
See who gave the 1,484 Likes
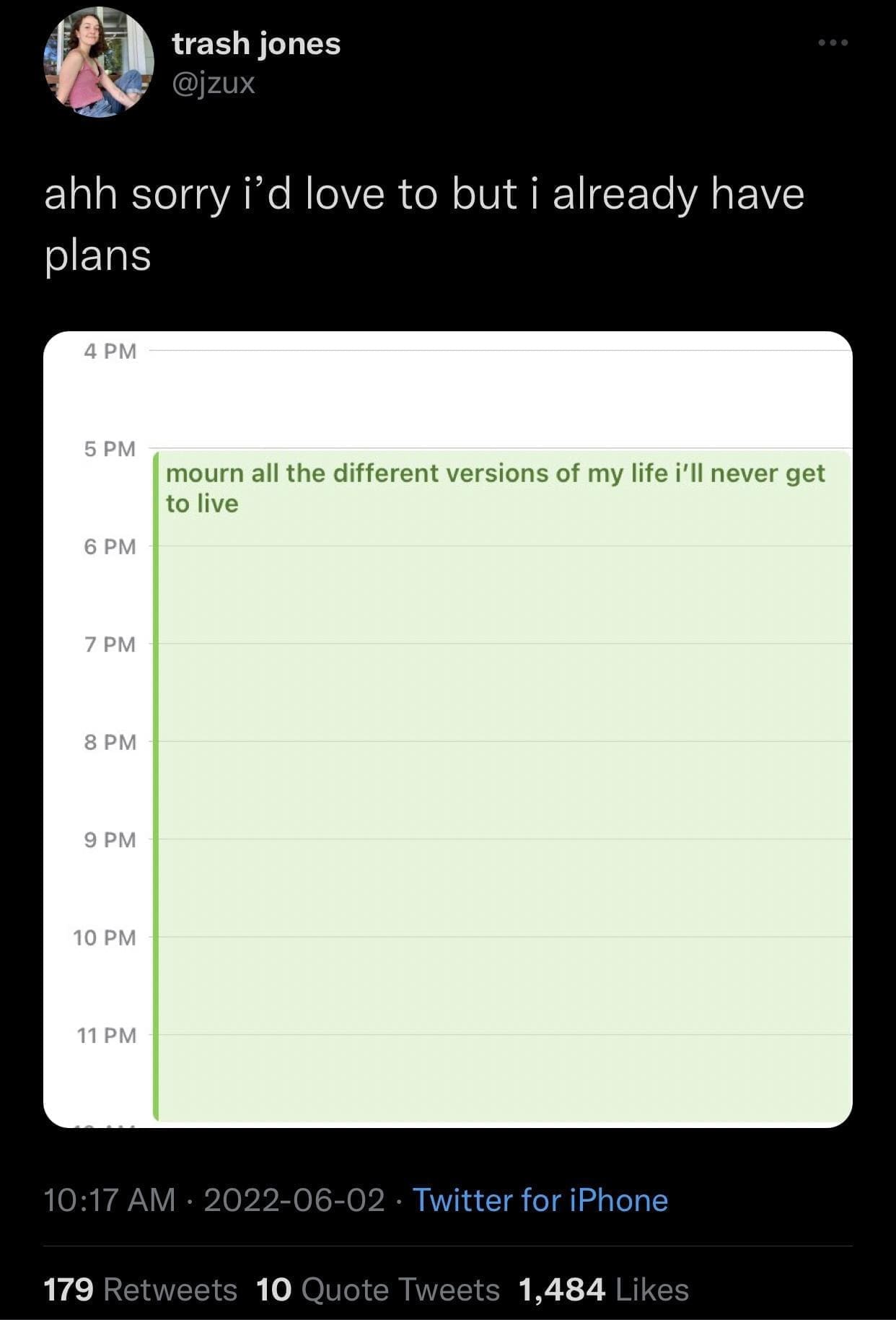click(604, 1290)
